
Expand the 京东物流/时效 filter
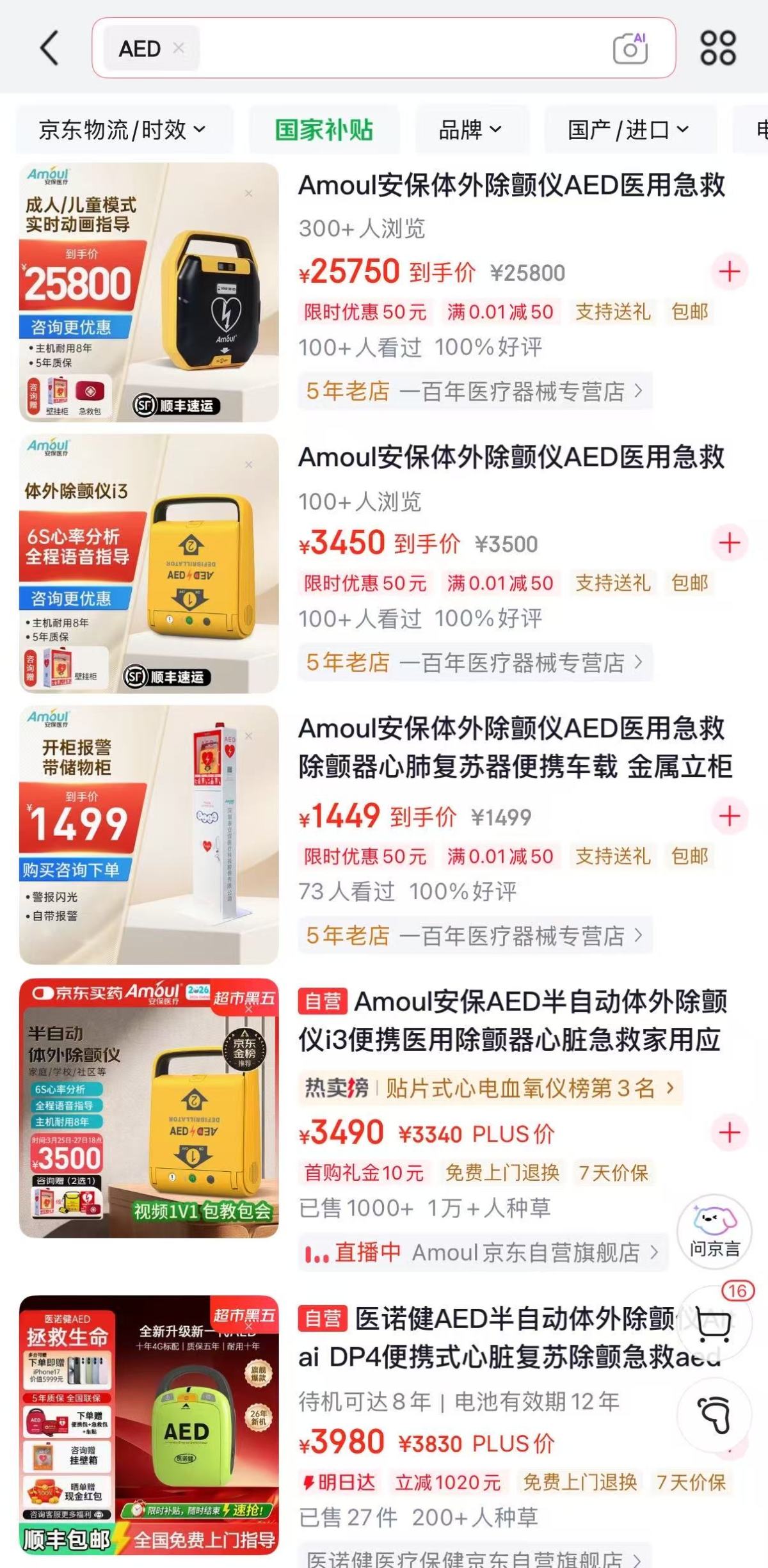tap(122, 130)
